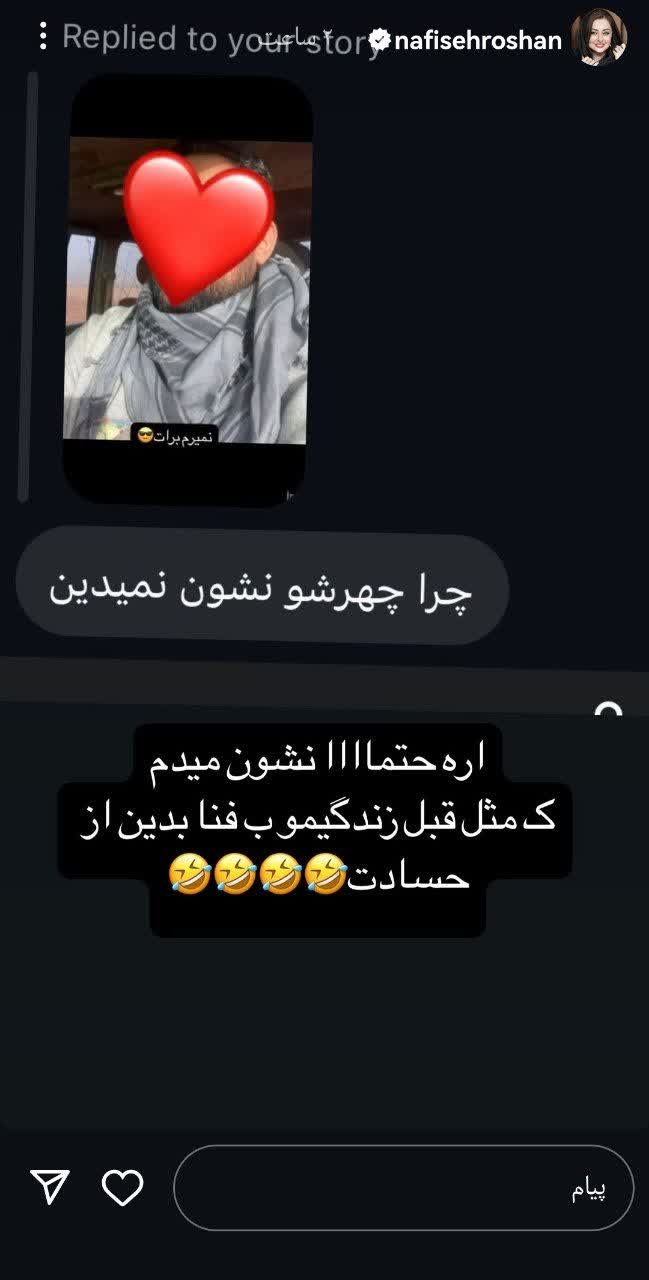
Task: Tap nafisehroshan's profile picture
Action: pos(599,39)
